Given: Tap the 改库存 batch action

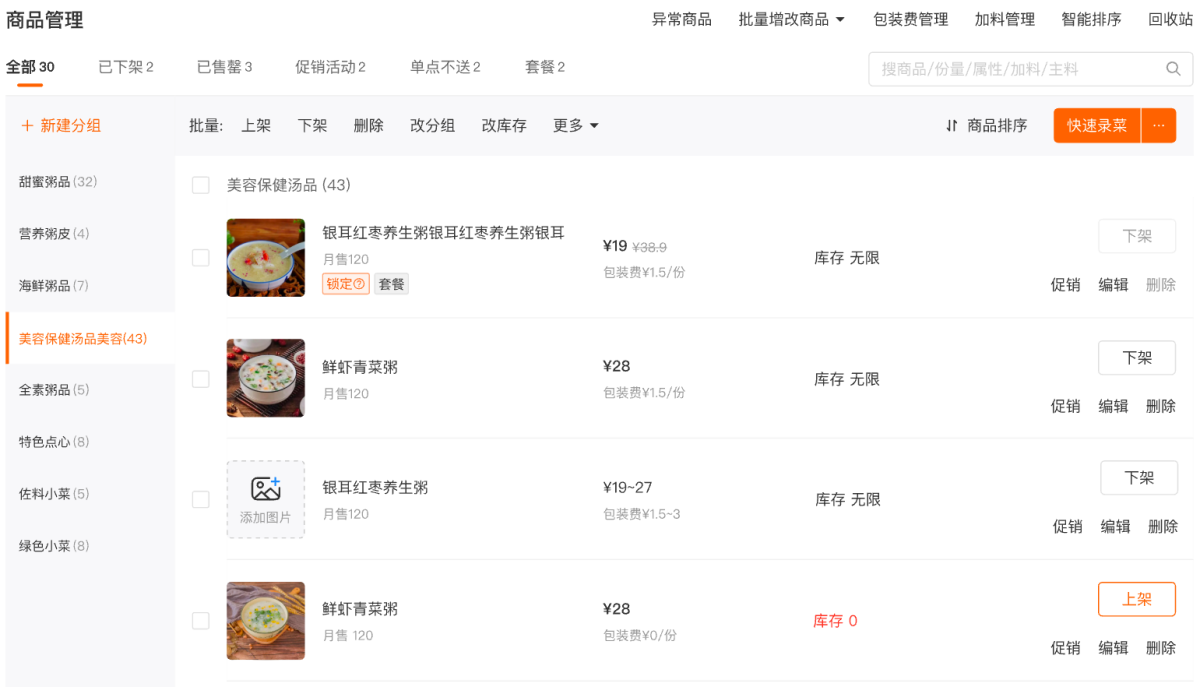Looking at the screenshot, I should [504, 126].
